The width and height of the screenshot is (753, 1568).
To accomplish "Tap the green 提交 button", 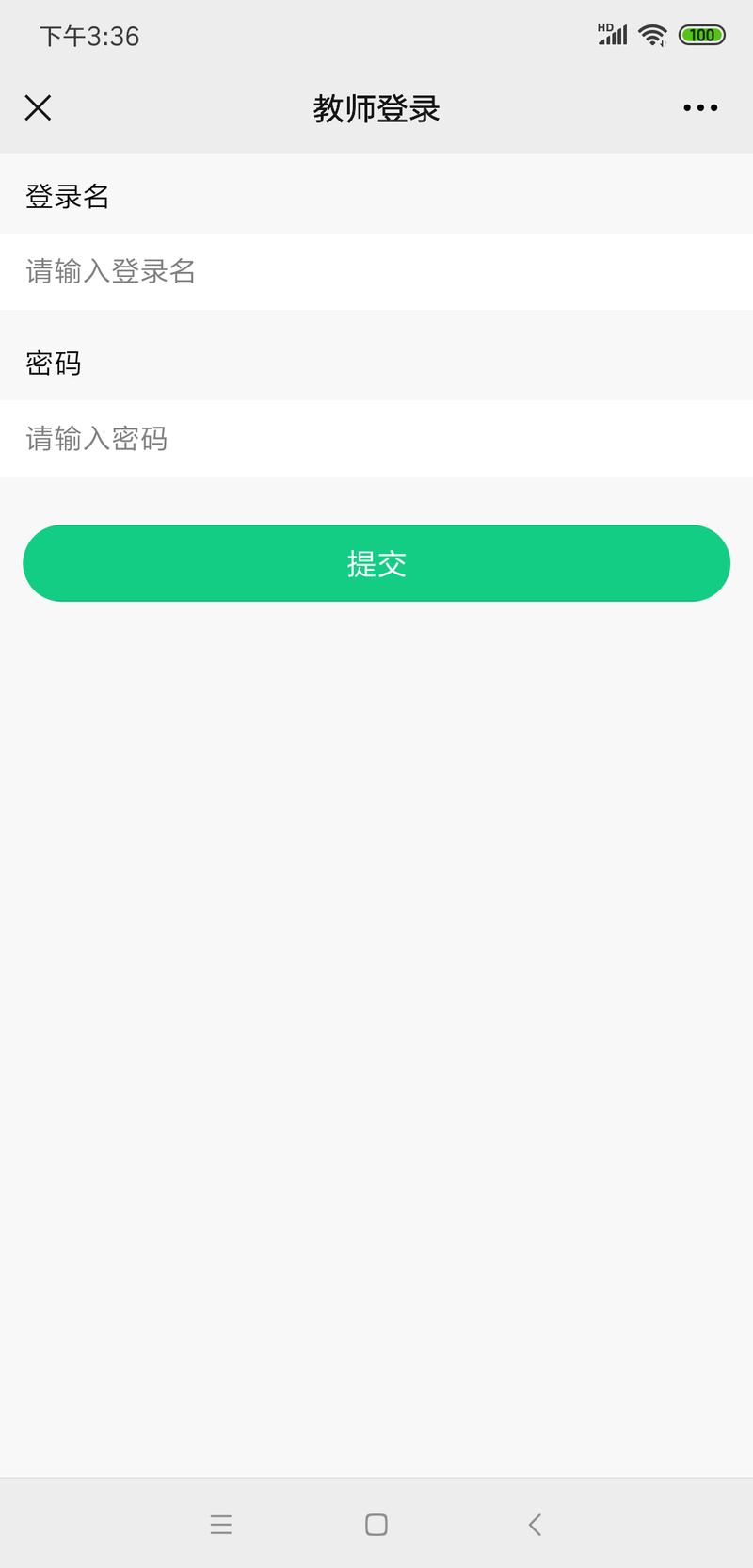I will point(376,563).
